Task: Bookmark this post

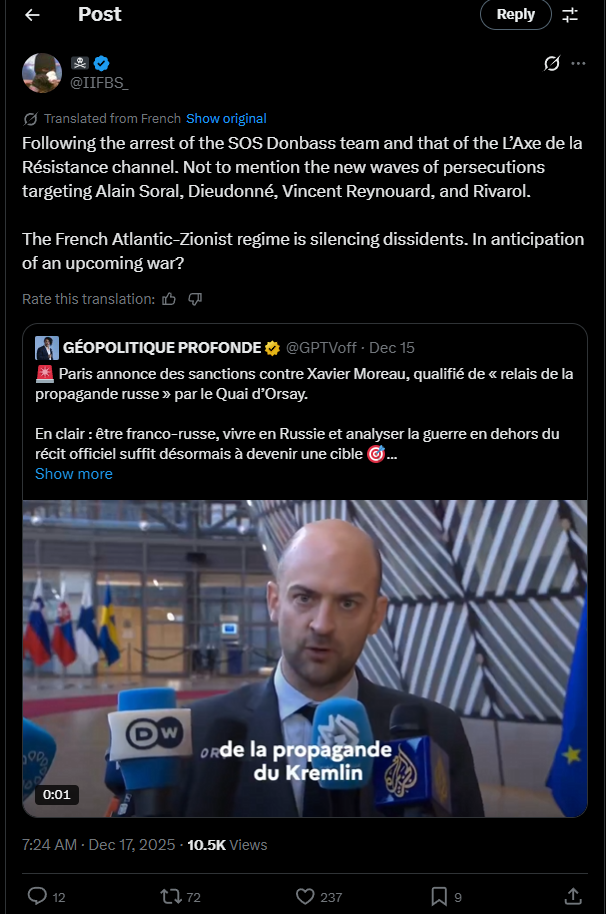Action: pos(439,896)
